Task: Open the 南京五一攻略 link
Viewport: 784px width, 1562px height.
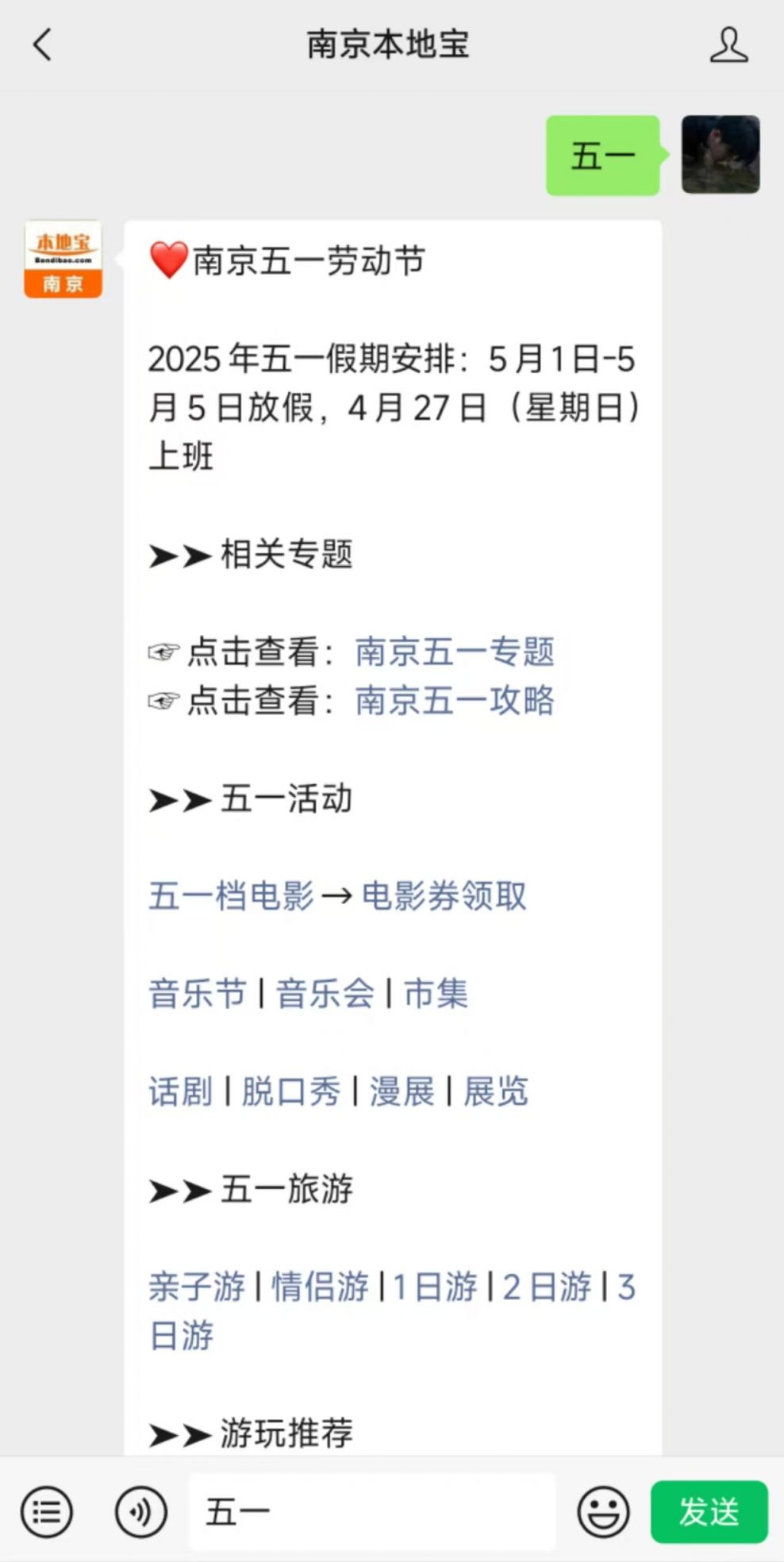Action: point(455,701)
